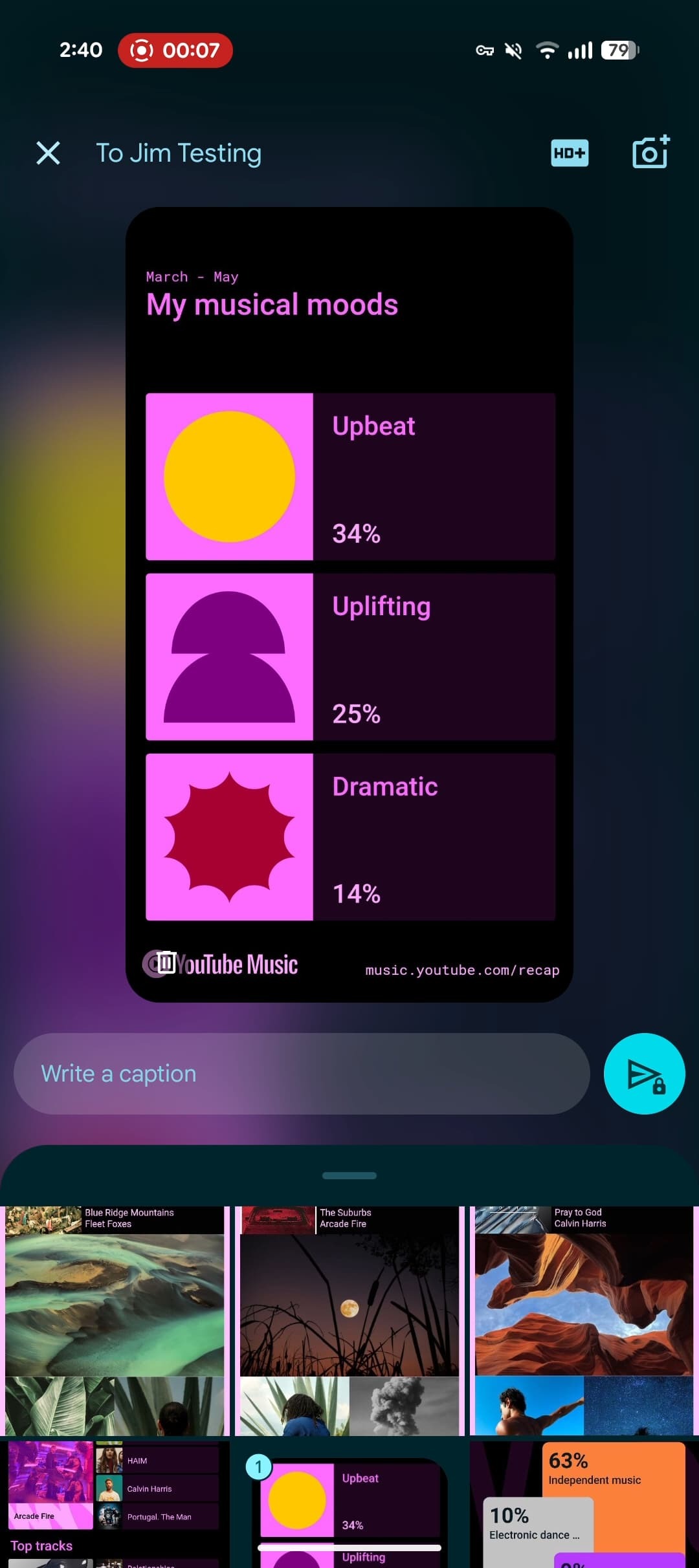Select the Pray to God gallery image
Viewport: 699px width, 1568px height.
pyautogui.click(x=584, y=1320)
